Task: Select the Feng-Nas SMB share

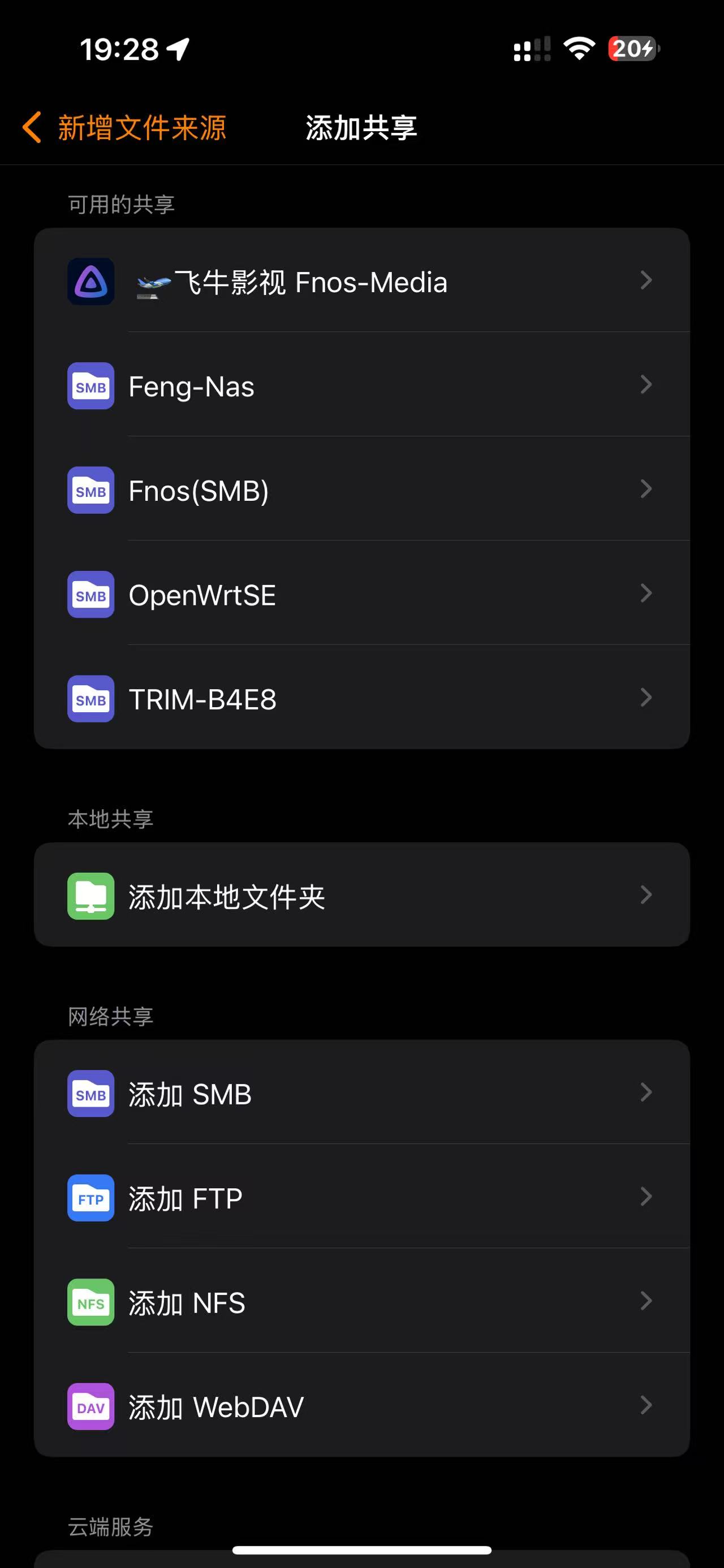Action: click(361, 386)
